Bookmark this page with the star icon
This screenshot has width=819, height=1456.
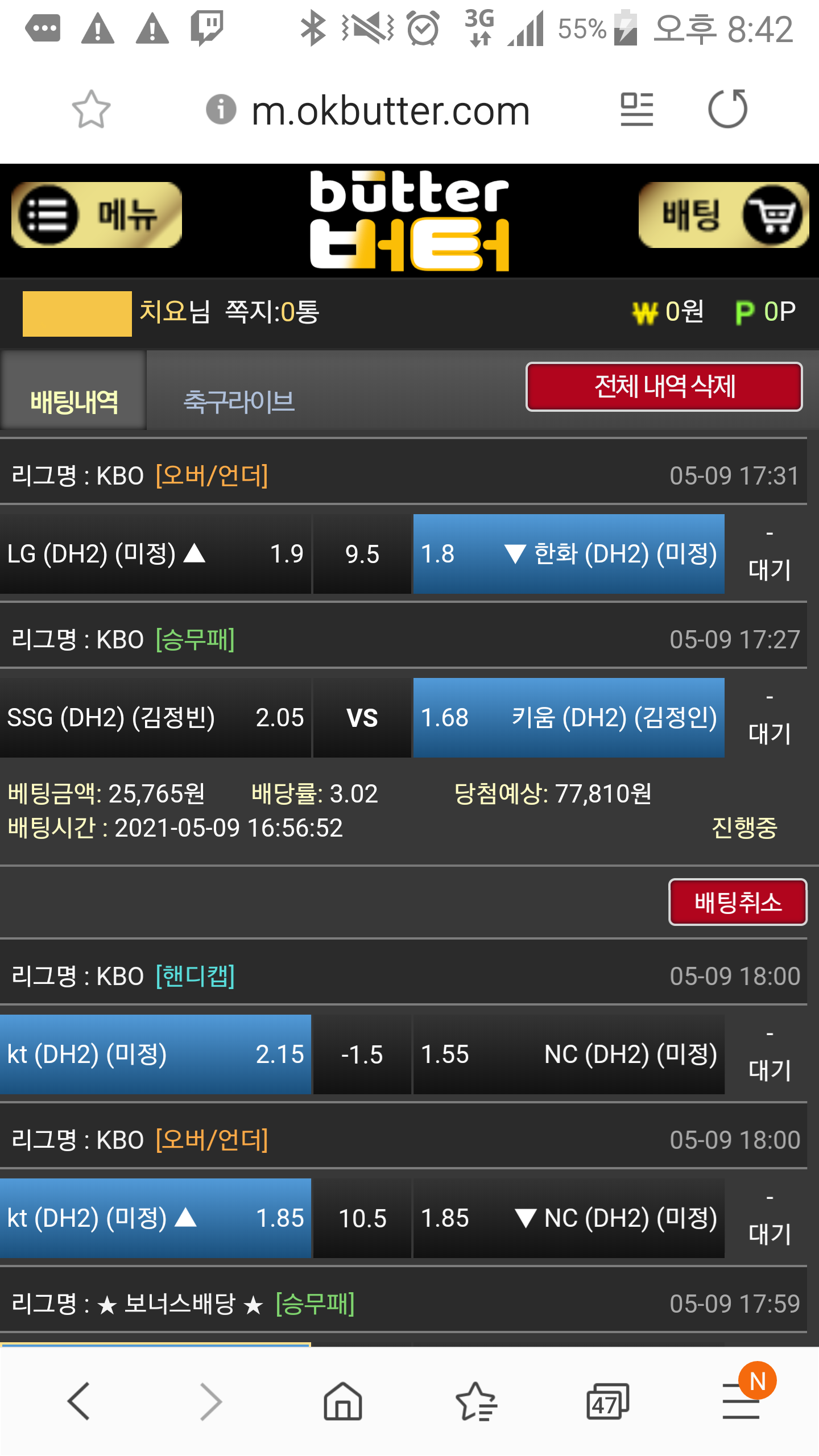91,109
